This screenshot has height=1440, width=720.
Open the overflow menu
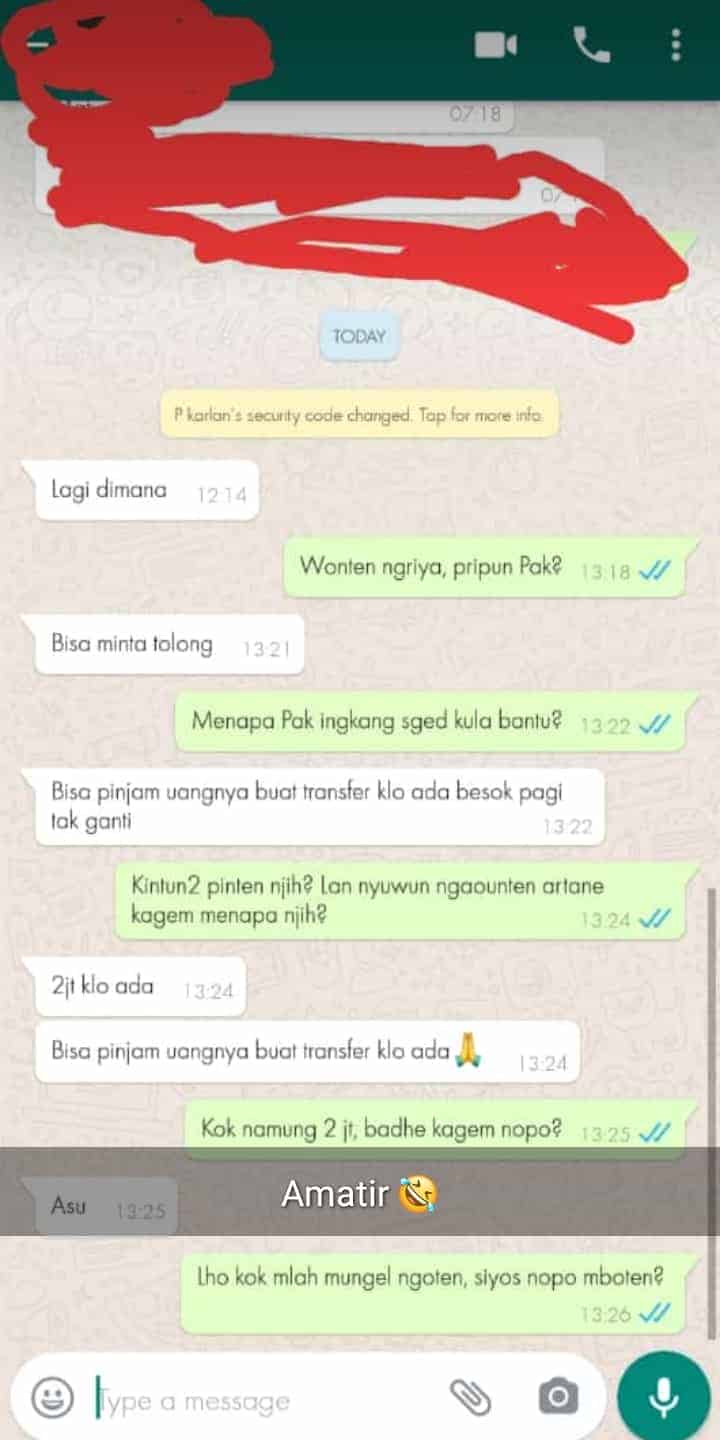pyautogui.click(x=676, y=45)
